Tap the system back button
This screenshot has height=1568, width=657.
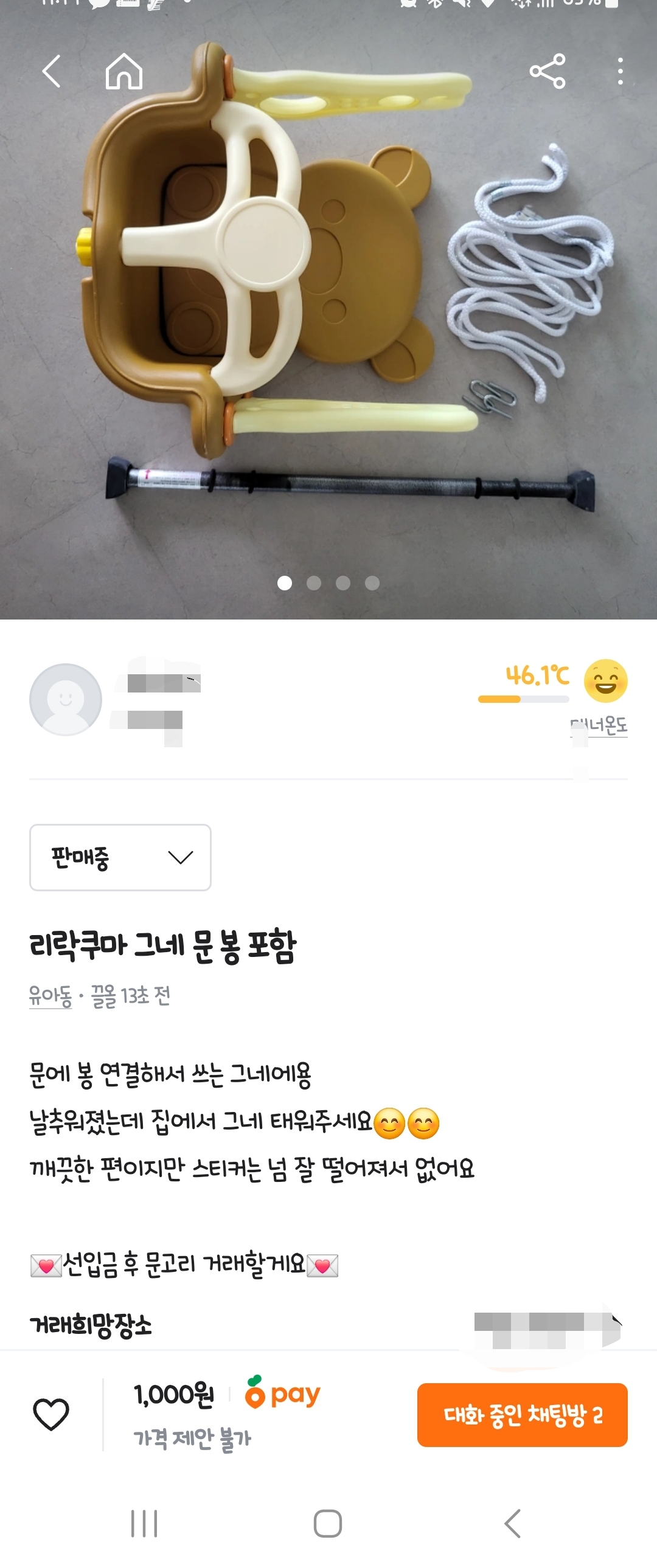point(512,1524)
